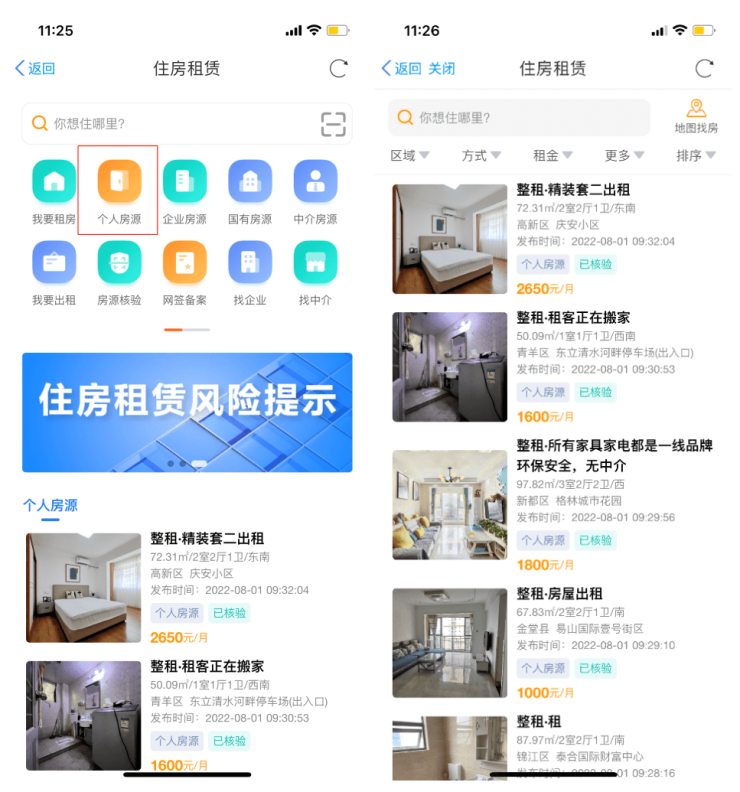This screenshot has width=740, height=792.
Task: Tap 找企业 shortcut
Action: 249,271
